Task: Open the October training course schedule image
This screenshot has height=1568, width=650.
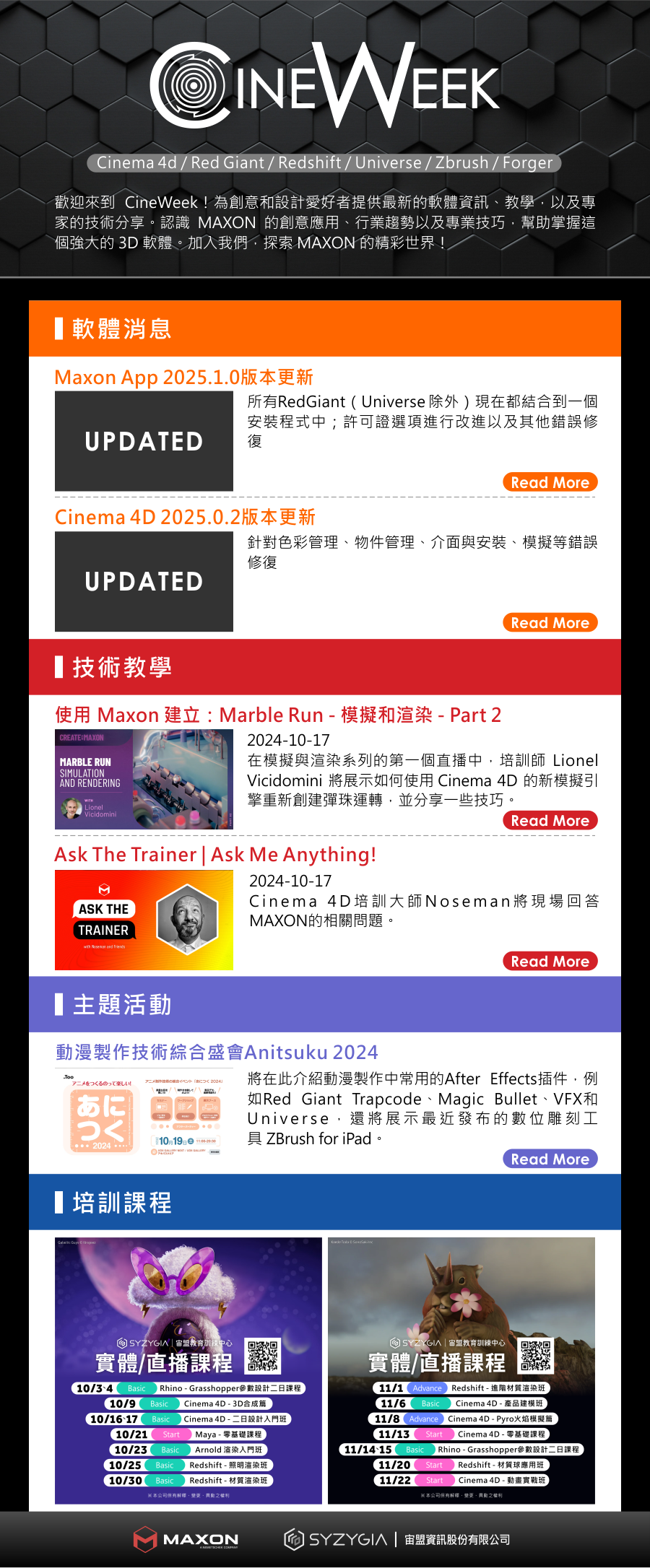Action: coord(188,1371)
